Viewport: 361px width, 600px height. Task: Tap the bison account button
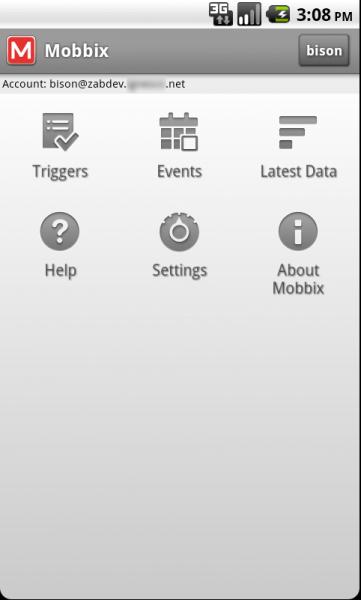click(324, 51)
